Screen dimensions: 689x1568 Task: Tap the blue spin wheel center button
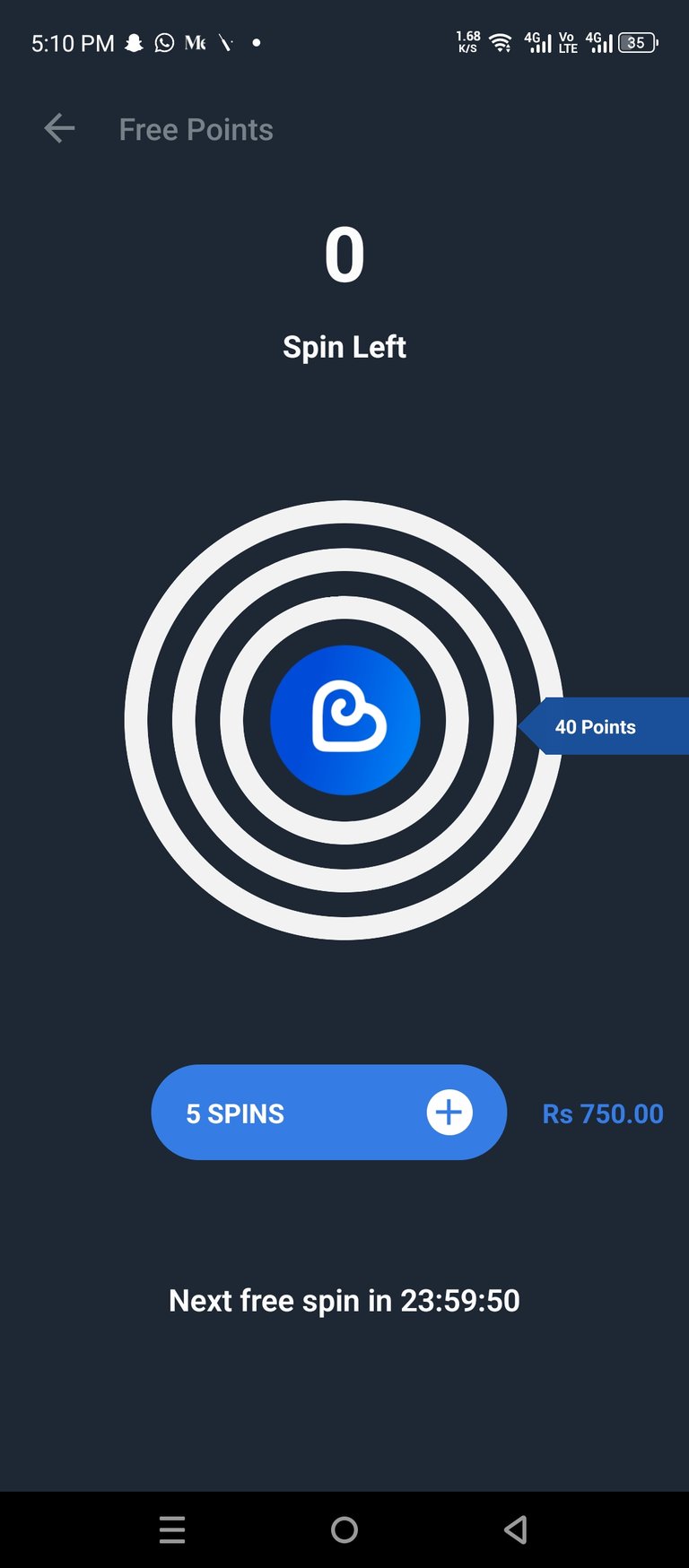click(345, 720)
